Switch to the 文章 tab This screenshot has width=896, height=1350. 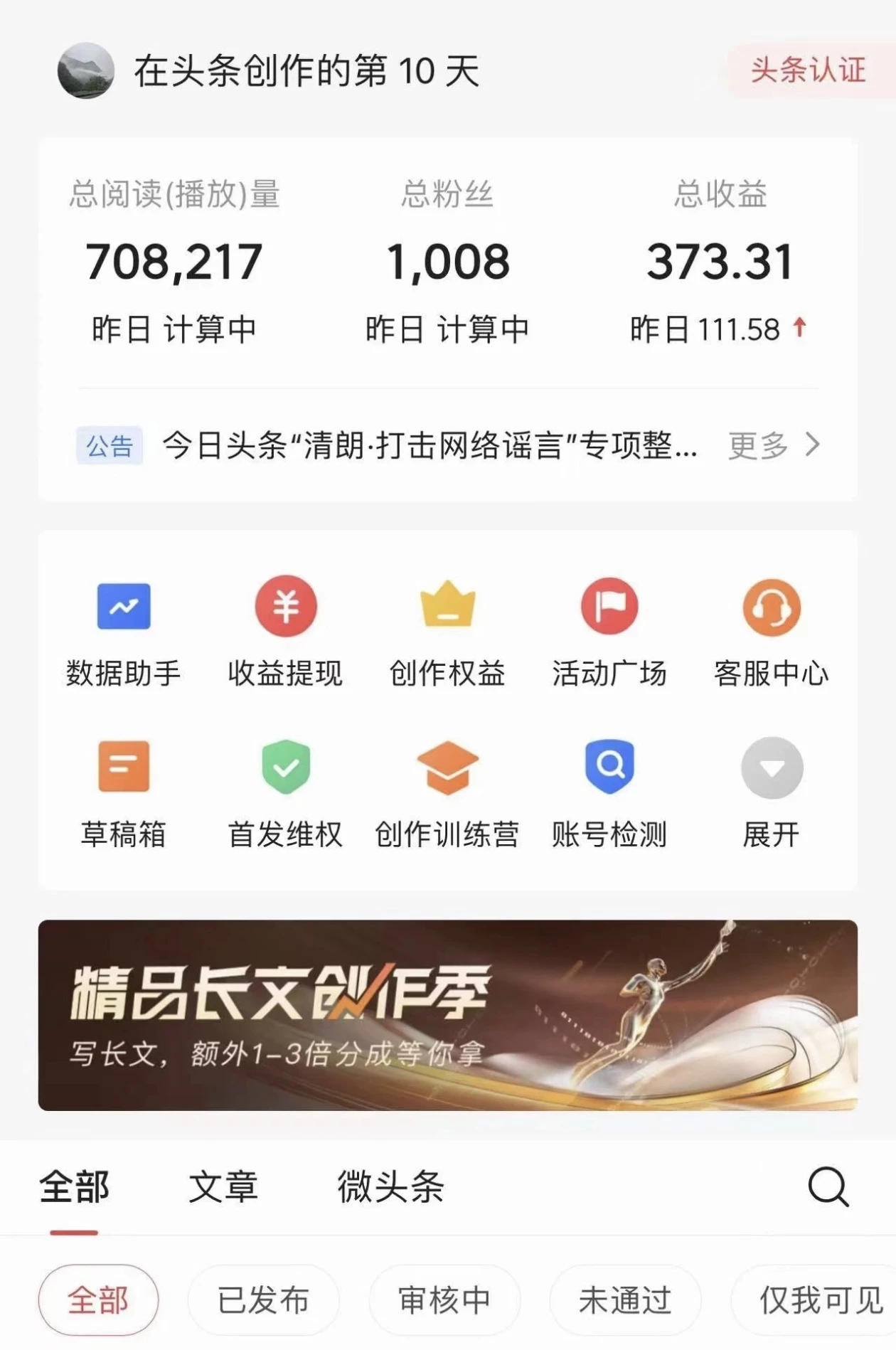point(223,1186)
